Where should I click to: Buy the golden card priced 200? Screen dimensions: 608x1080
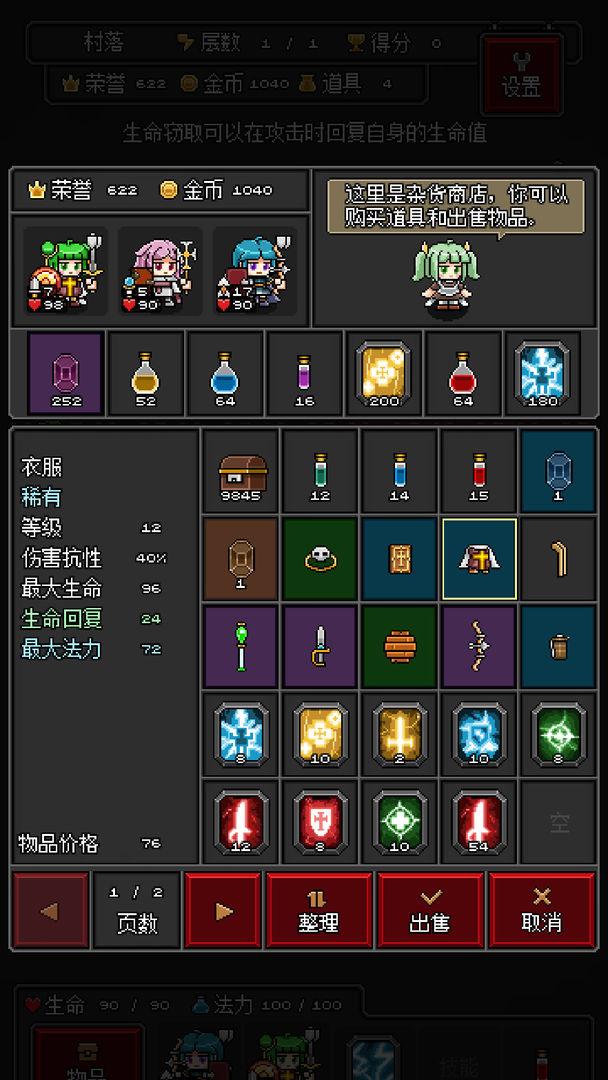(383, 373)
